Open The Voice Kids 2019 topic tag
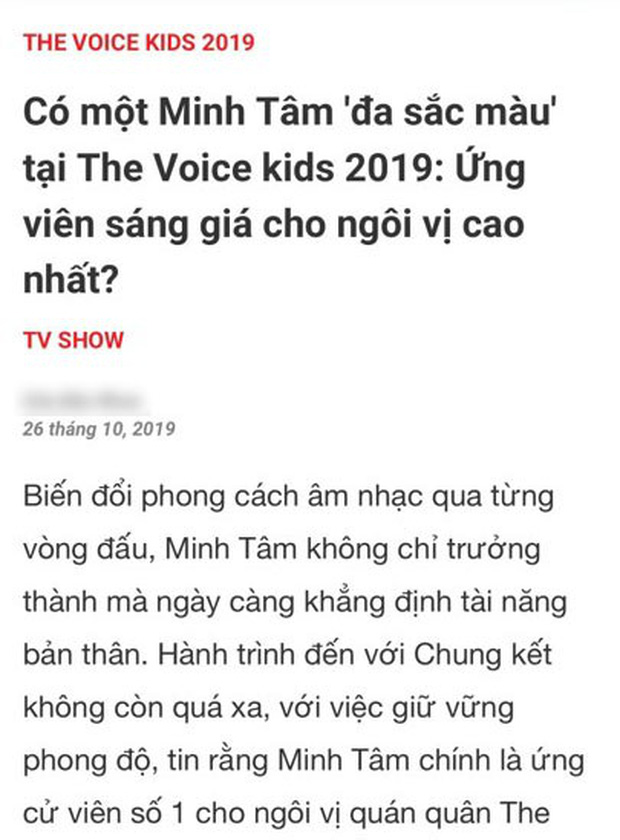Image resolution: width=620 pixels, height=840 pixels. [138, 43]
